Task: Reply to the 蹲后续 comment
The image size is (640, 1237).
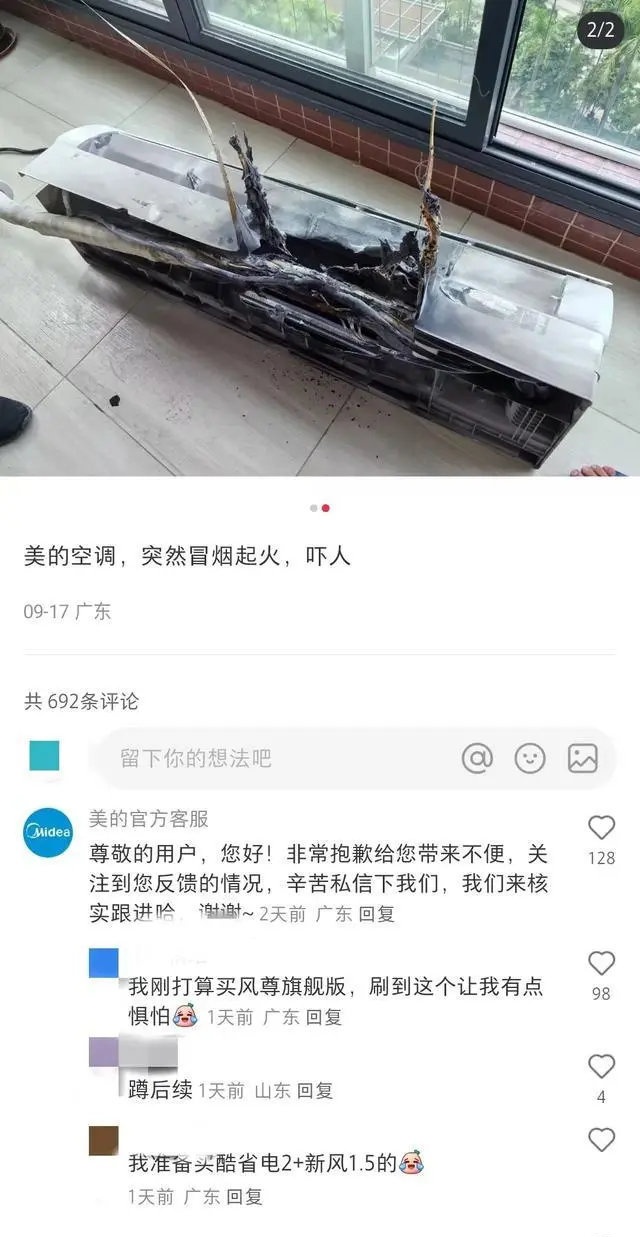Action: [315, 1091]
